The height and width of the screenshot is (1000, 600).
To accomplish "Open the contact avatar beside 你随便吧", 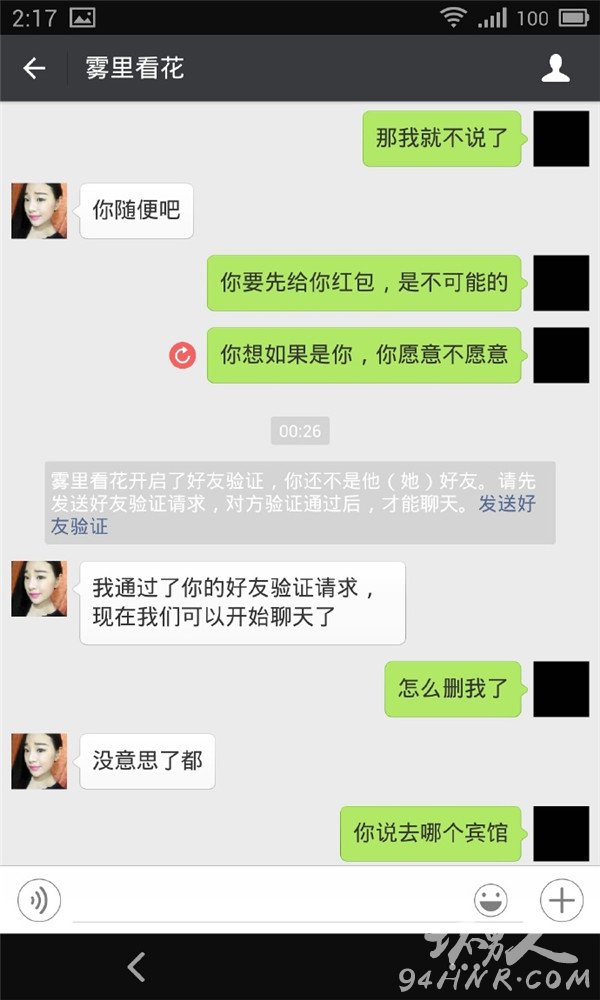I will 39,210.
